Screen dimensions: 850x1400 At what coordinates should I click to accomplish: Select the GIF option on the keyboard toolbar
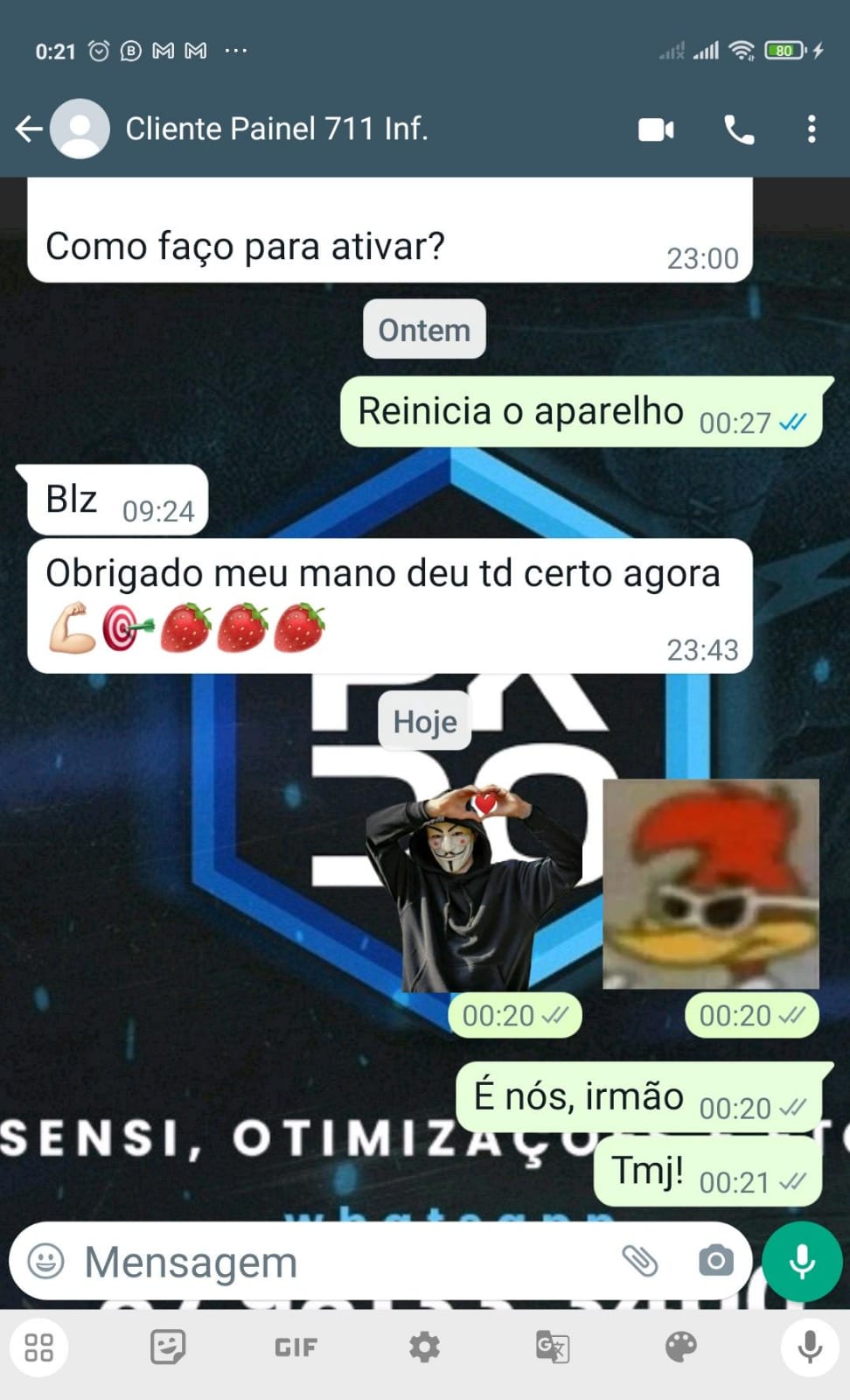[296, 1347]
